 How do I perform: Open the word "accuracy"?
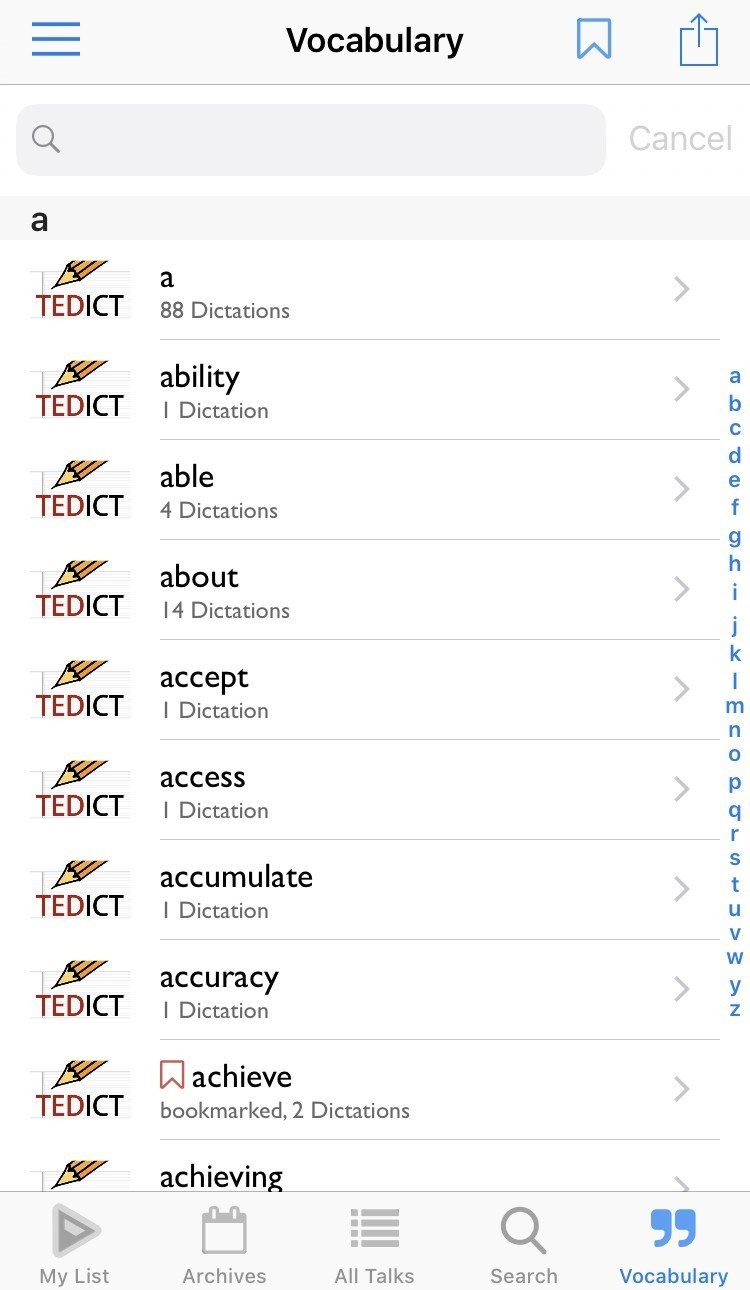point(400,990)
